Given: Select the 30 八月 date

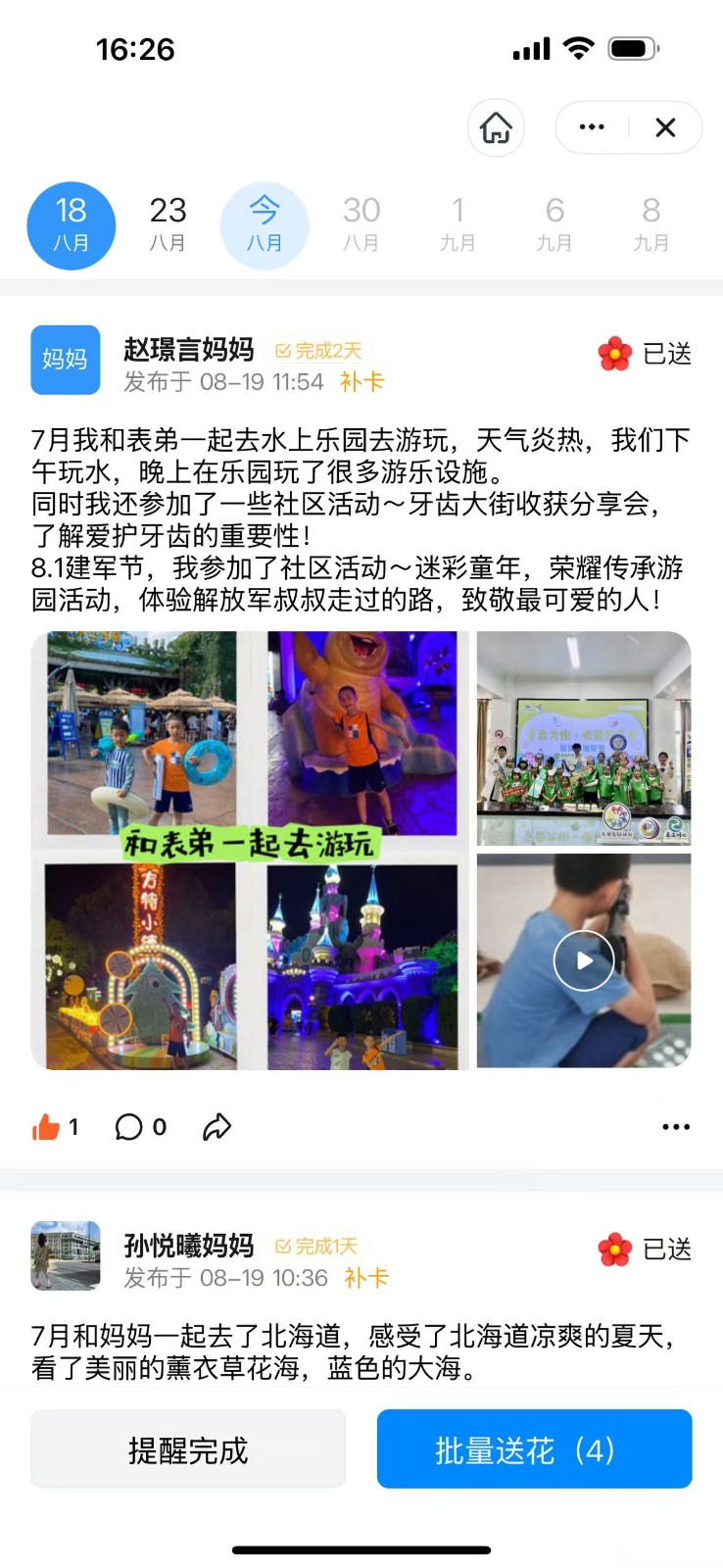Looking at the screenshot, I should pos(361,224).
